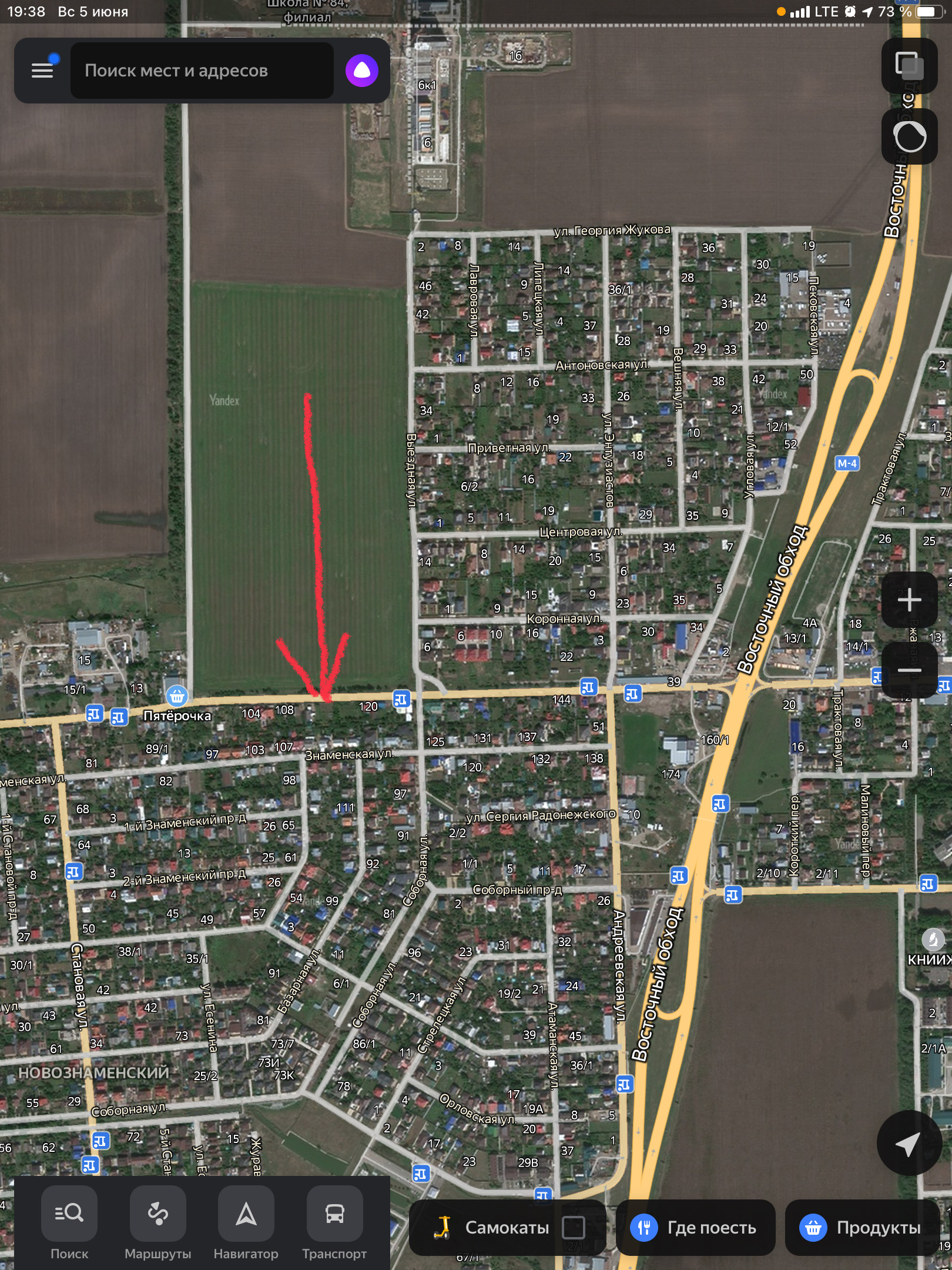The image size is (952, 1270).
Task: Choose the Продукты chip
Action: pos(863,1228)
